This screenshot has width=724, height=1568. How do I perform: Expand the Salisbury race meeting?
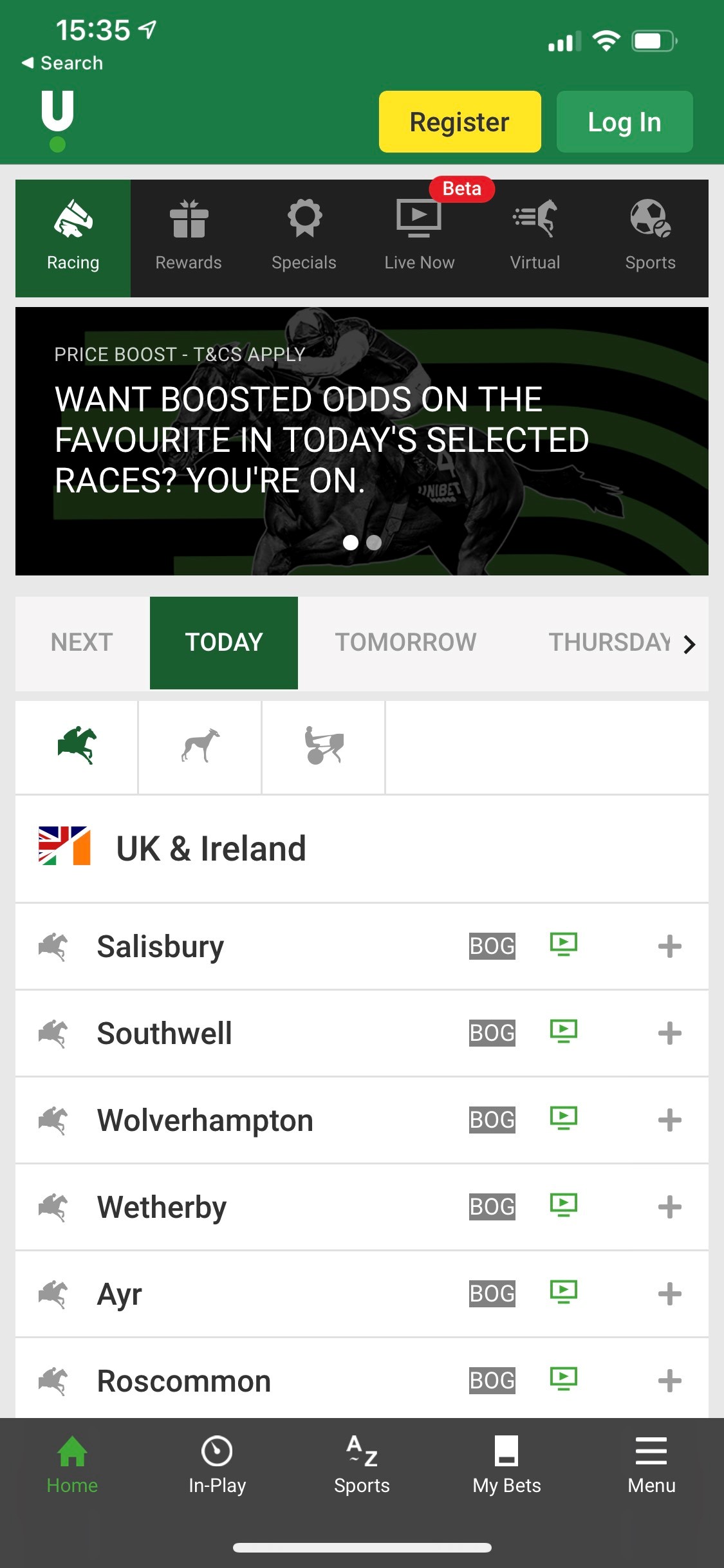tap(669, 946)
